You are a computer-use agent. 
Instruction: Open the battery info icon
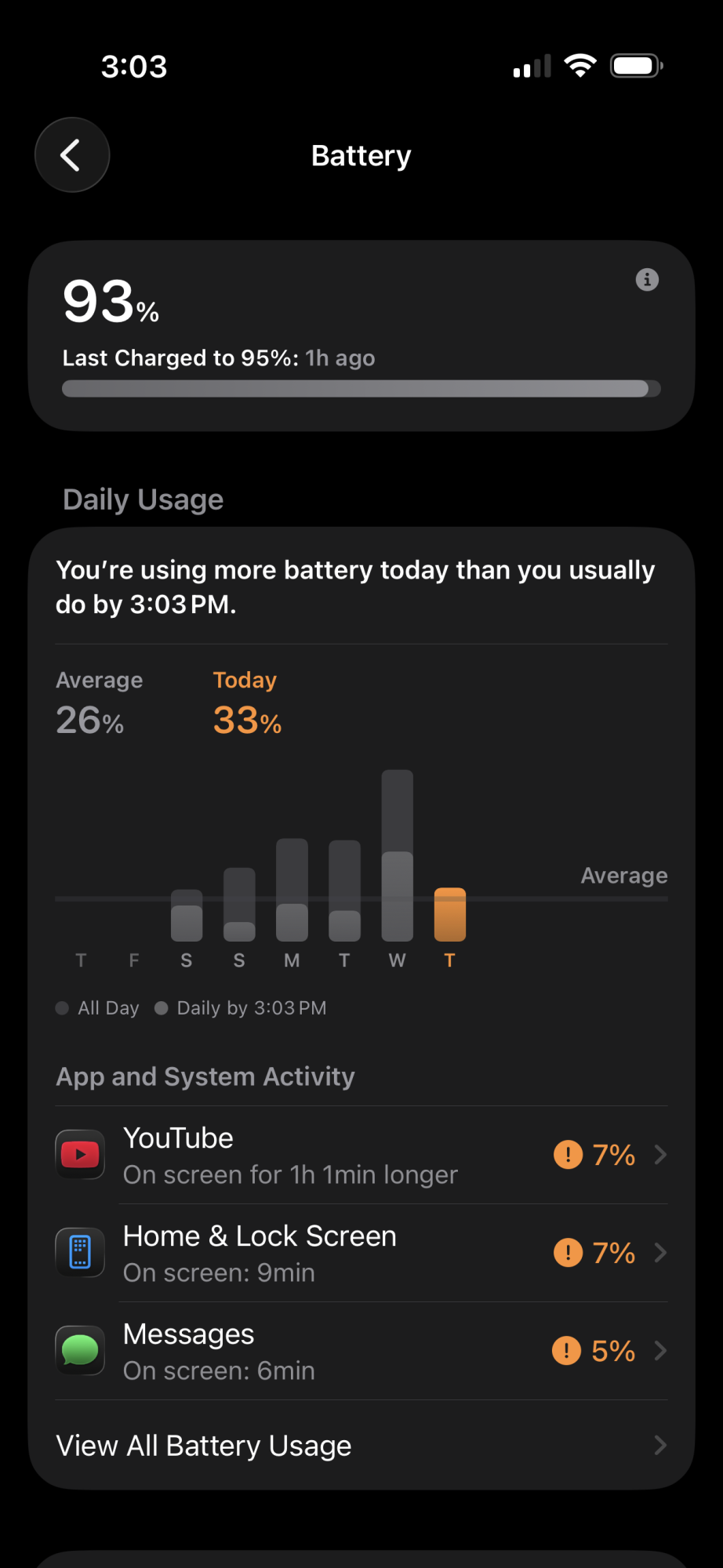coord(646,280)
